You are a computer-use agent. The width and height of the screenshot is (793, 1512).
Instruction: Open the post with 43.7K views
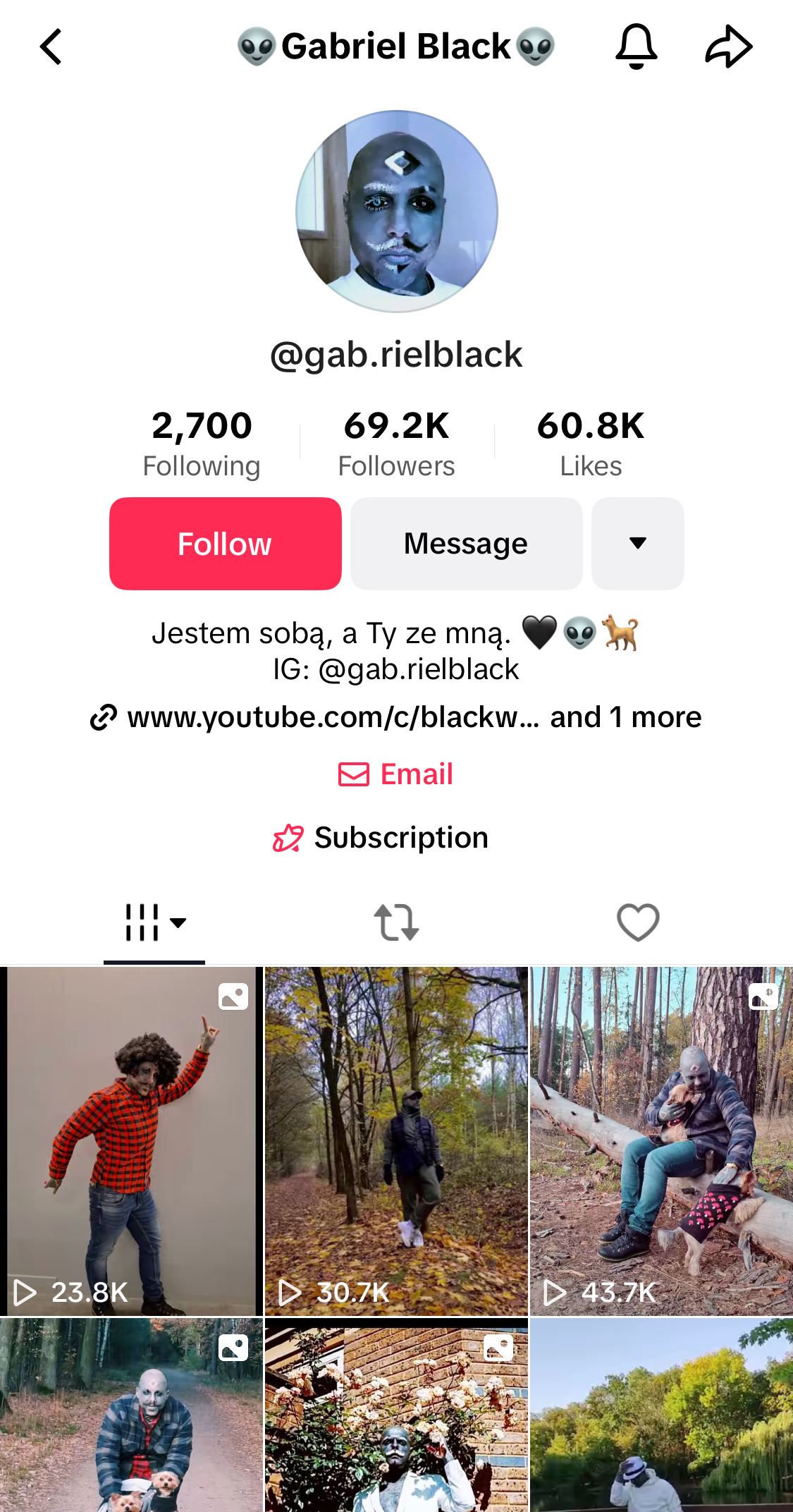click(661, 1141)
